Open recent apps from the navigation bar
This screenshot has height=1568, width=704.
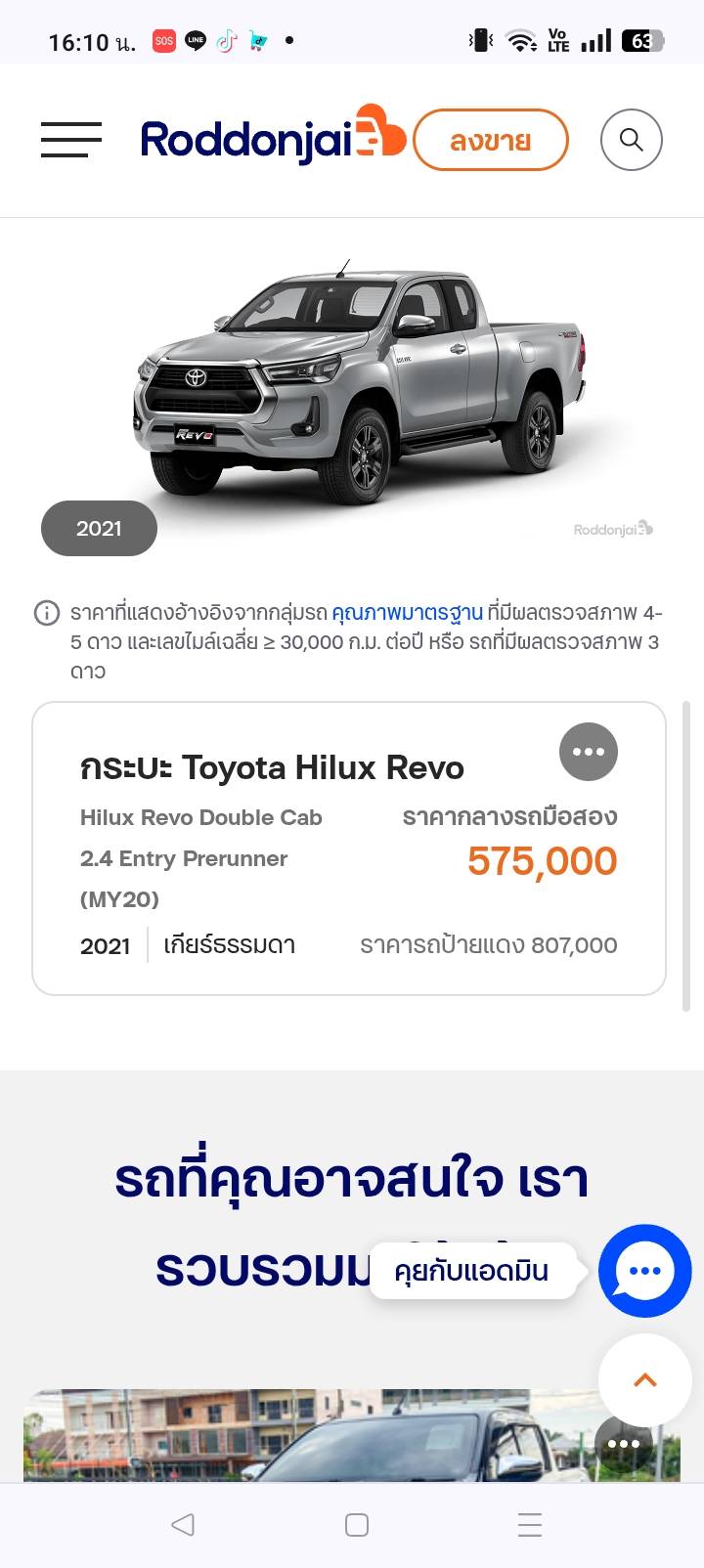[x=529, y=1525]
